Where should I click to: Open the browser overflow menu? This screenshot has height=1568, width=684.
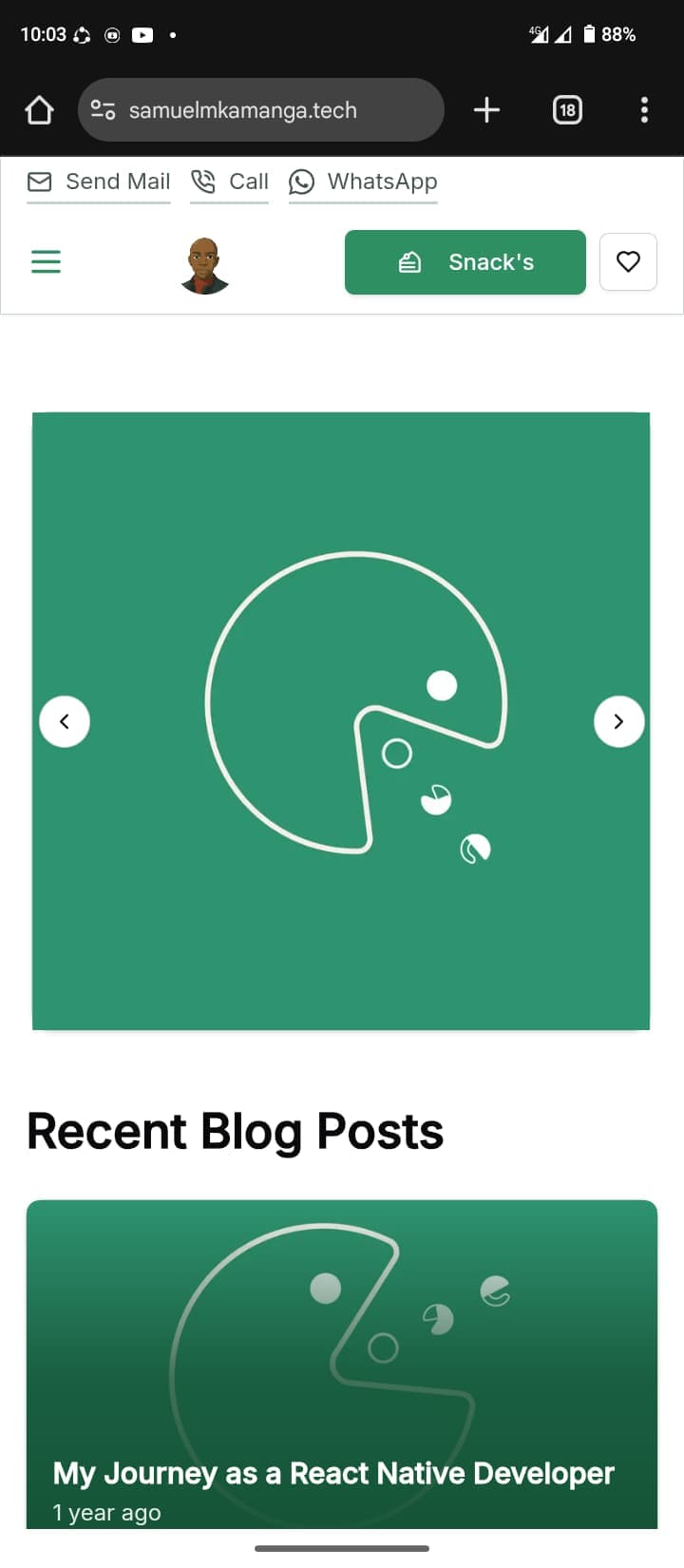click(644, 110)
